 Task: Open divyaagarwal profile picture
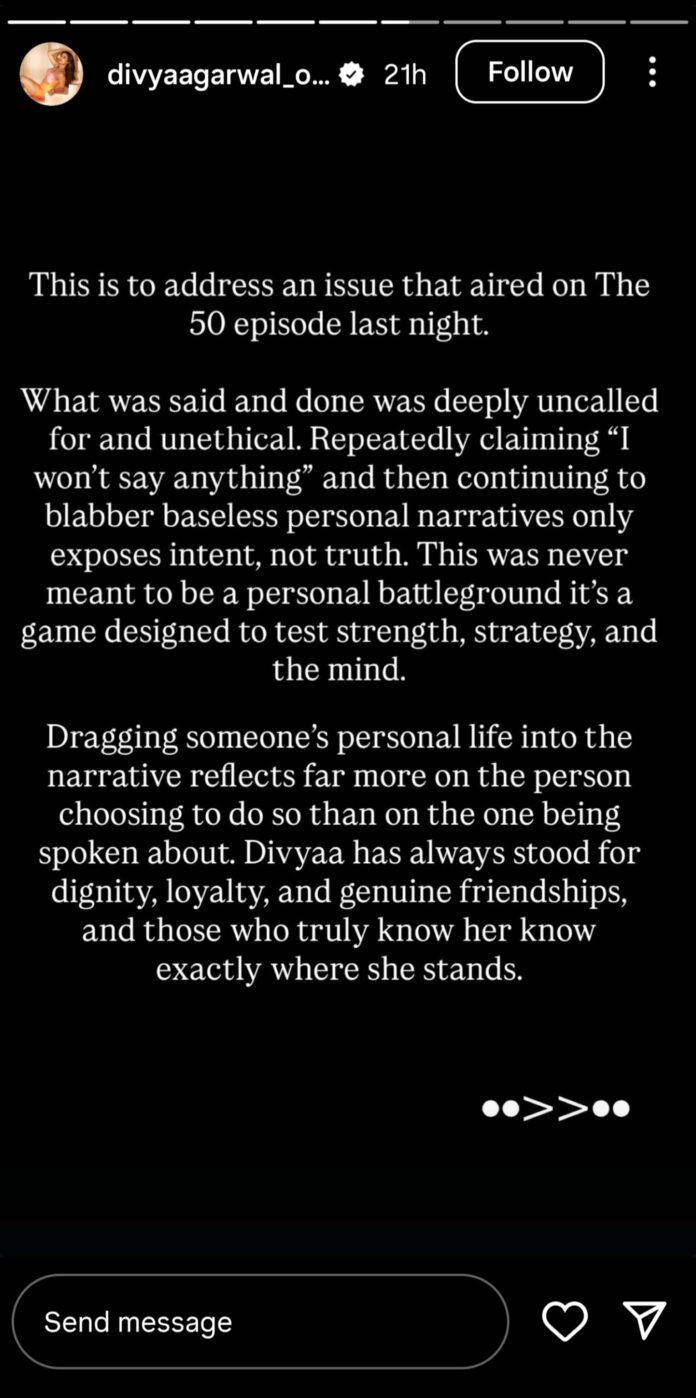51,74
